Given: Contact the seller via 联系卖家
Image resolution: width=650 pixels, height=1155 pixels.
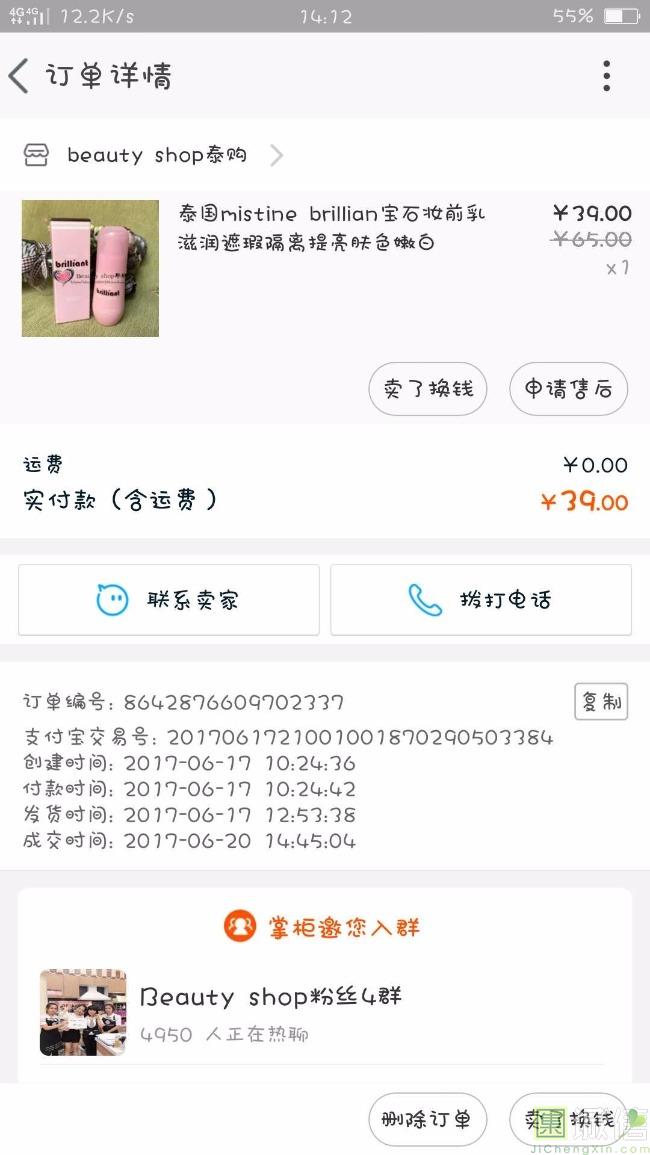Looking at the screenshot, I should point(169,600).
